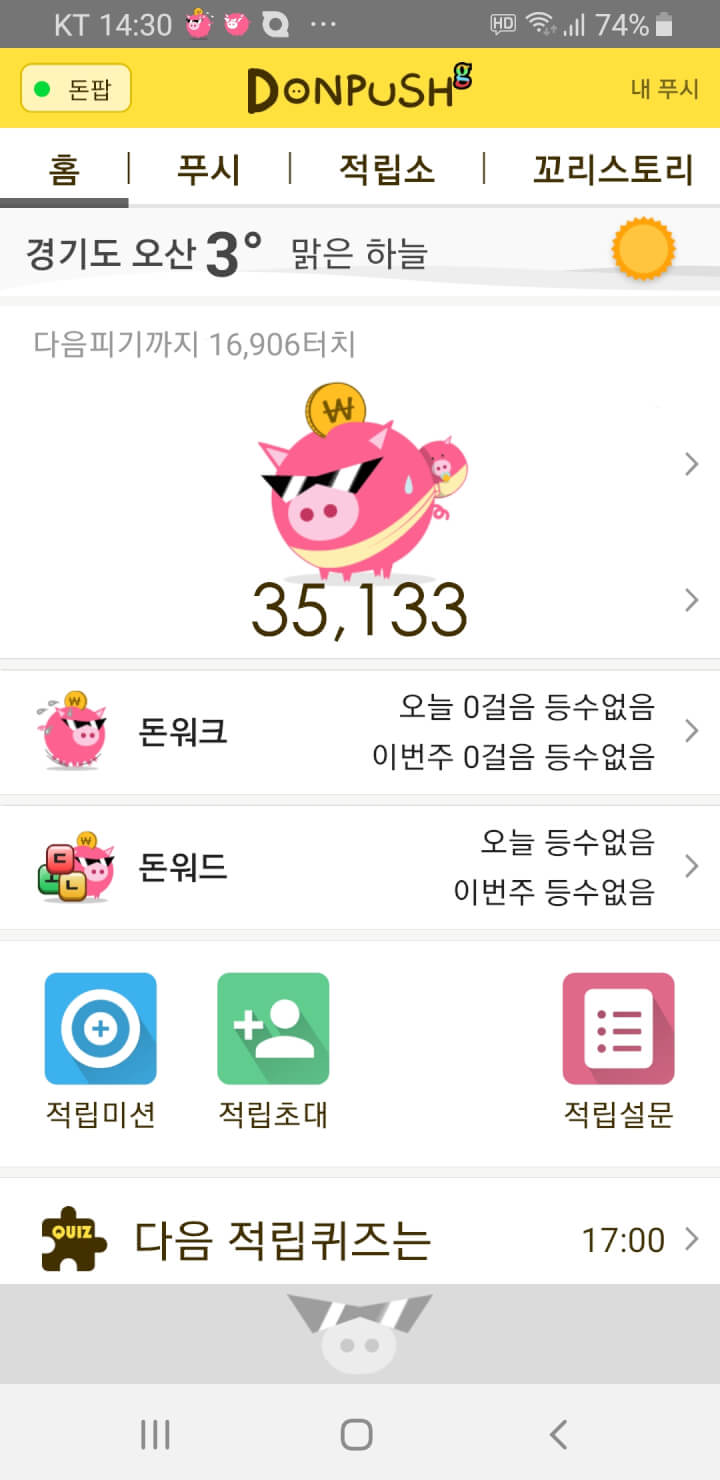Switch to the 적립소 tab
The image size is (720, 1480).
[387, 169]
